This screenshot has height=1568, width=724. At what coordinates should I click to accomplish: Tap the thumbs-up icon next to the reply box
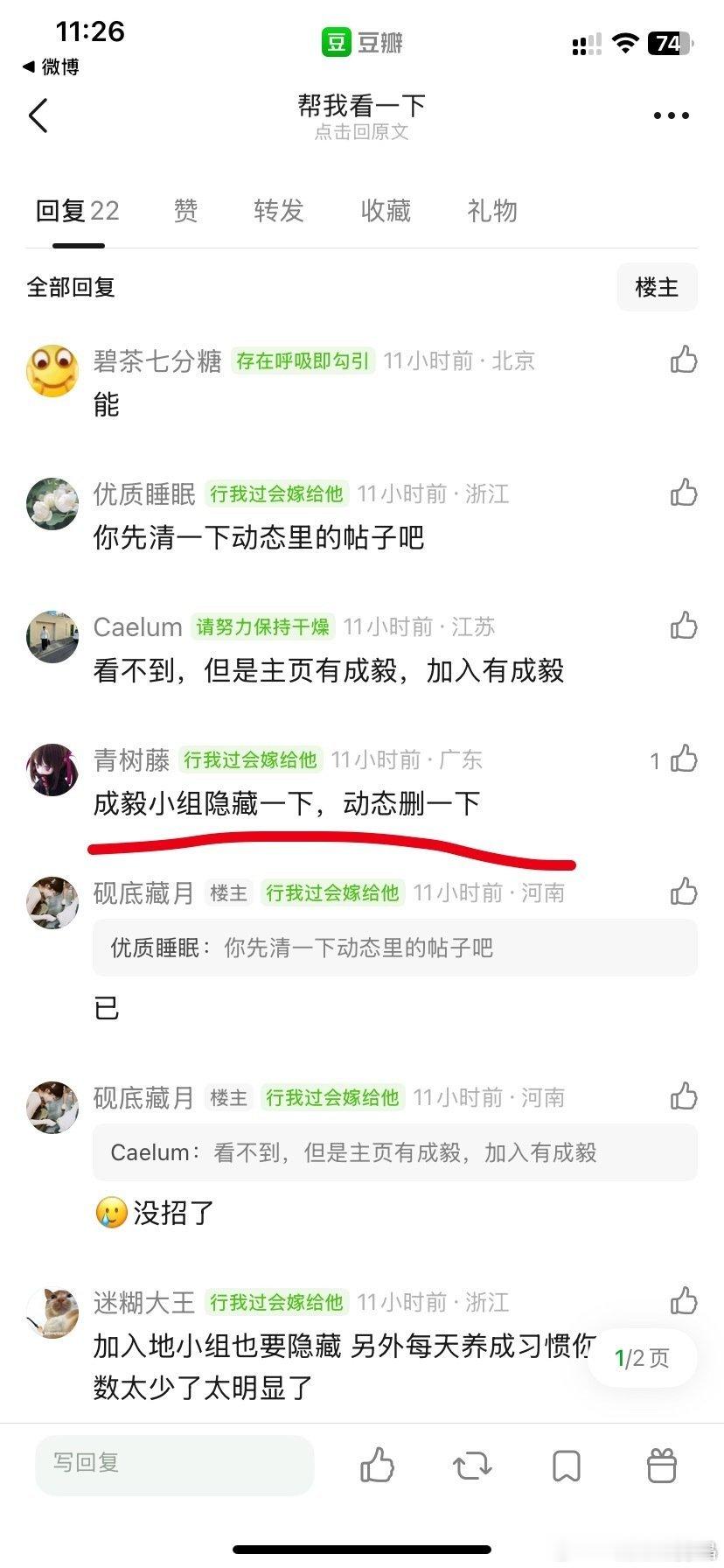tap(378, 1465)
